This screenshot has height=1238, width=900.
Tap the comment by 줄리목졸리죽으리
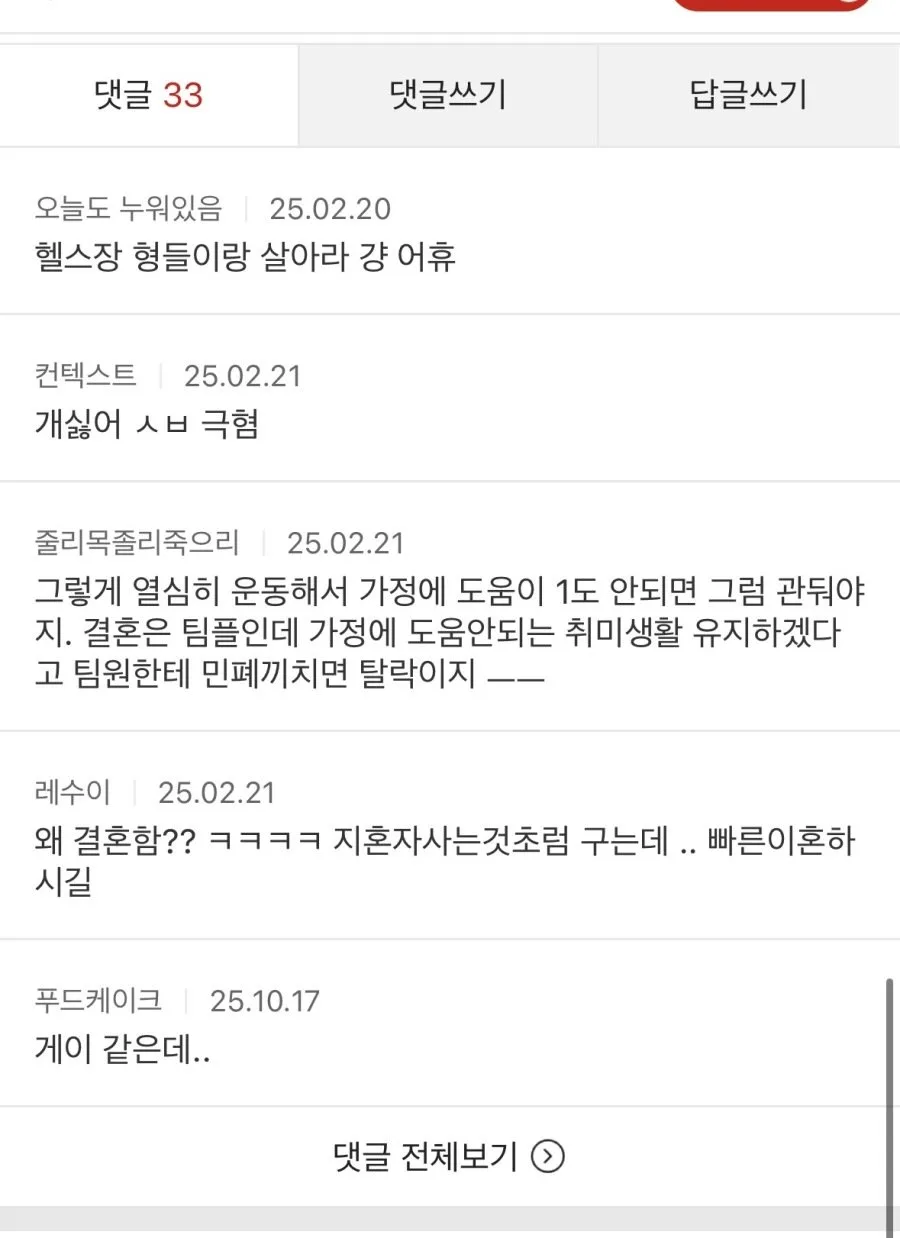pos(450,607)
